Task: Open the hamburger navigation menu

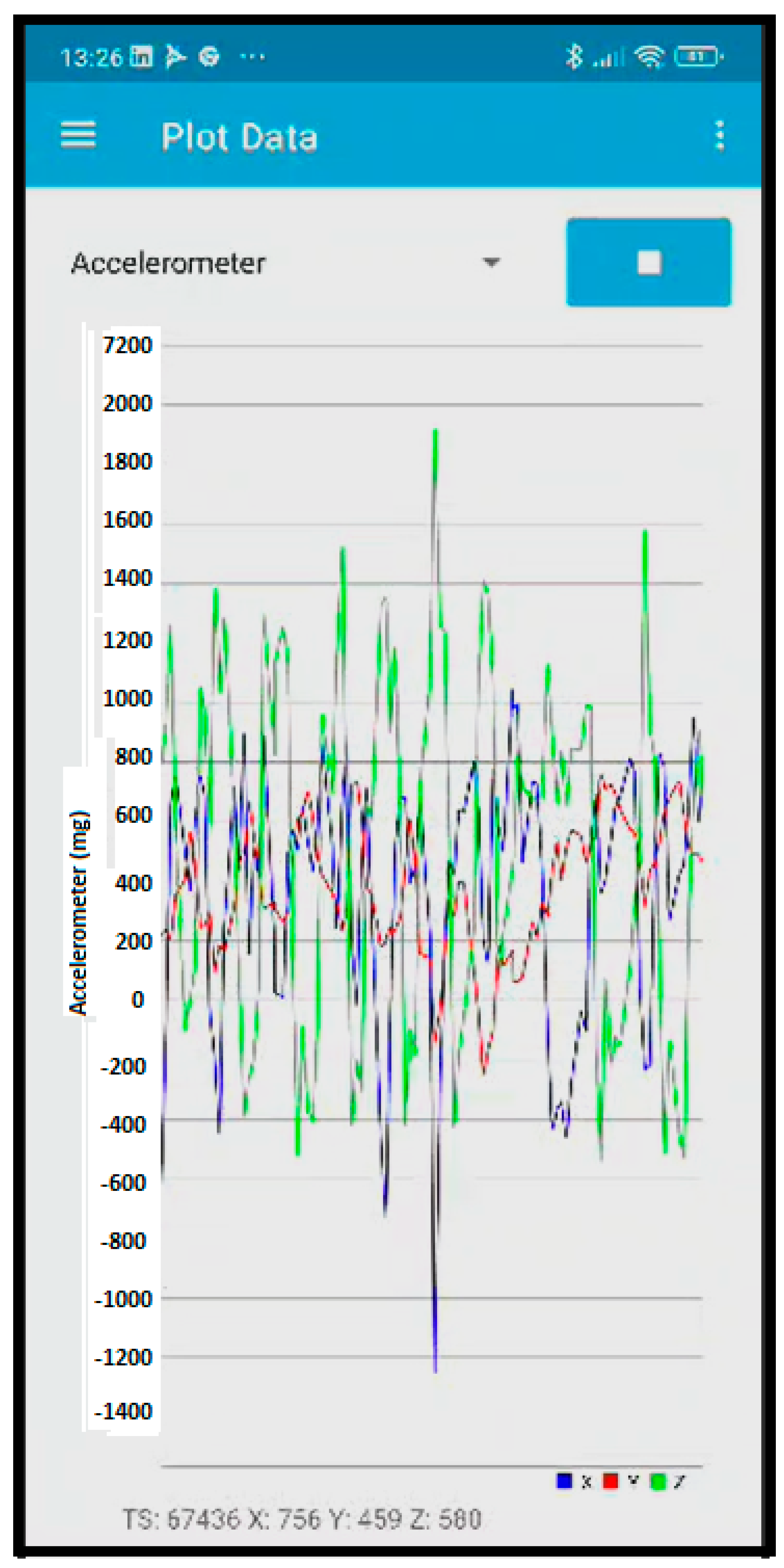Action: pos(78,134)
